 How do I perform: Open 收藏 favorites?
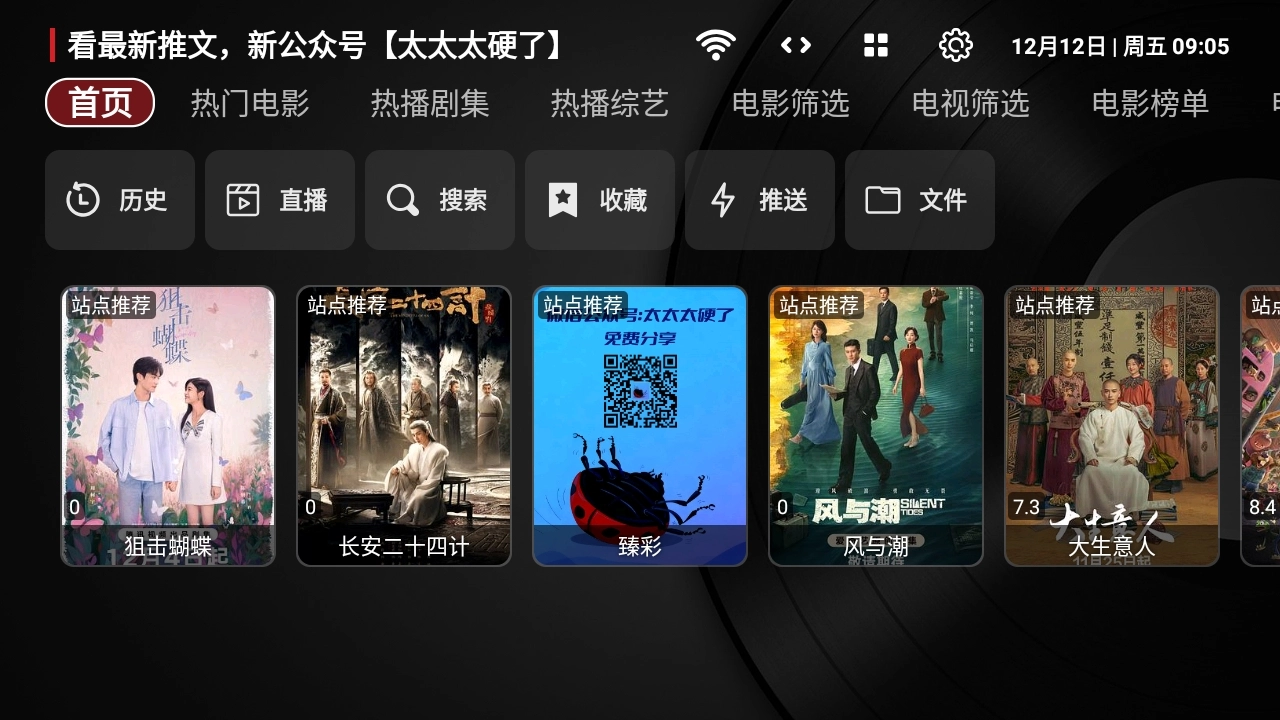600,200
